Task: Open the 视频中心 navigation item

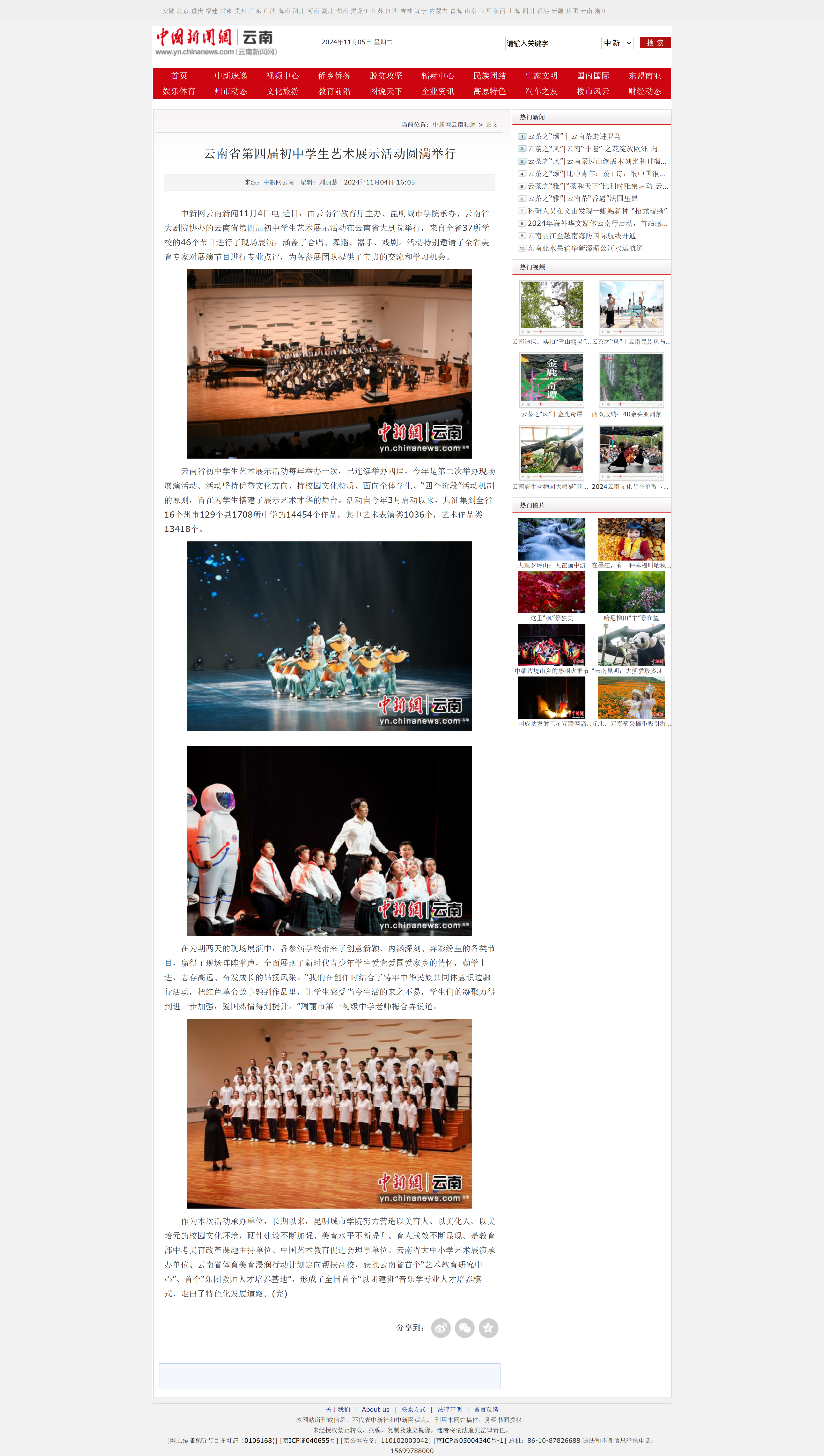Action: tap(282, 76)
